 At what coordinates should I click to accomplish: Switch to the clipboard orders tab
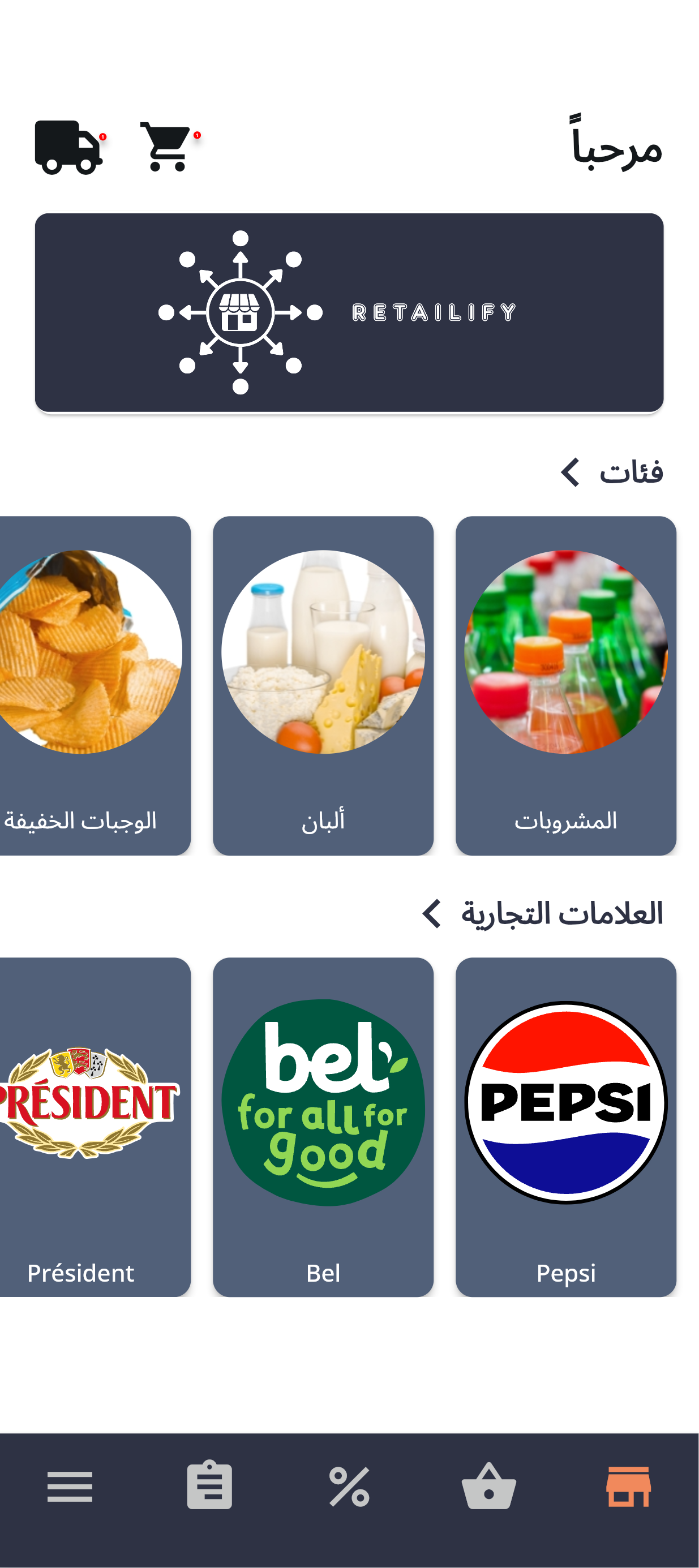point(209,1487)
